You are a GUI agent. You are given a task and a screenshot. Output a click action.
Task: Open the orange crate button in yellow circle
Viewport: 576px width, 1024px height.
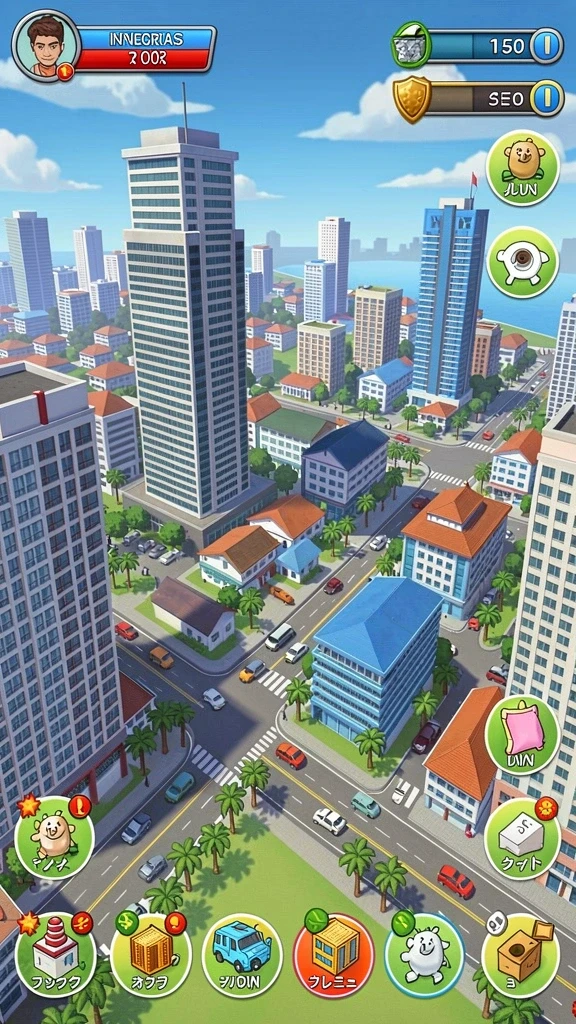151,953
